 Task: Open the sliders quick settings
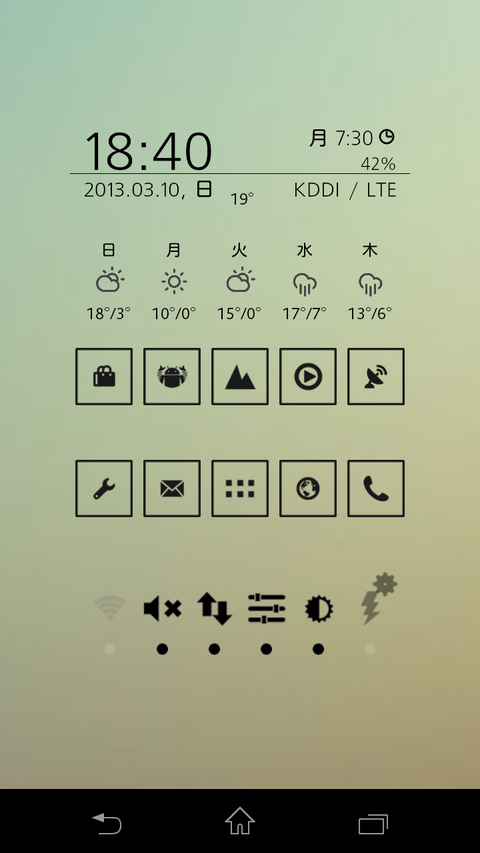click(267, 608)
